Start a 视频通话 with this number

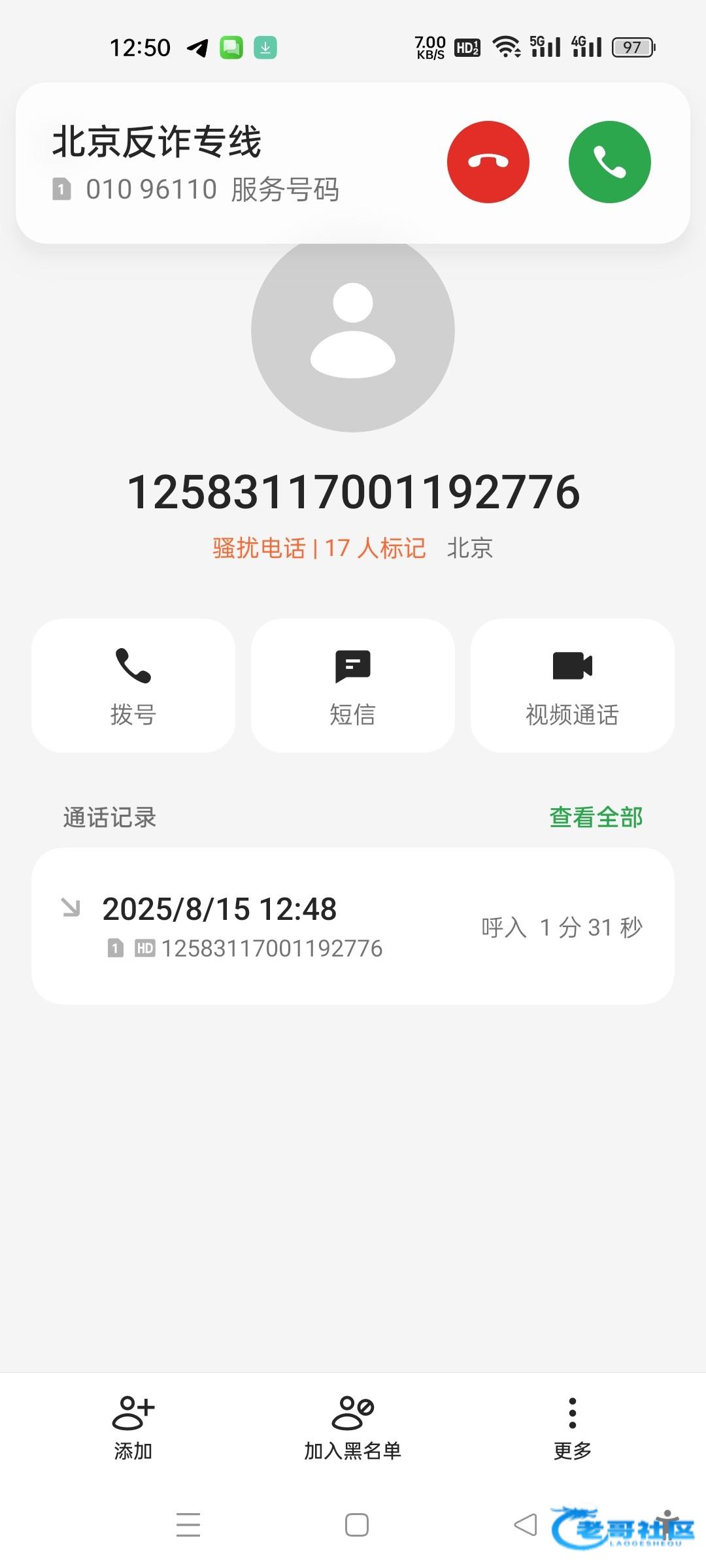tap(573, 685)
